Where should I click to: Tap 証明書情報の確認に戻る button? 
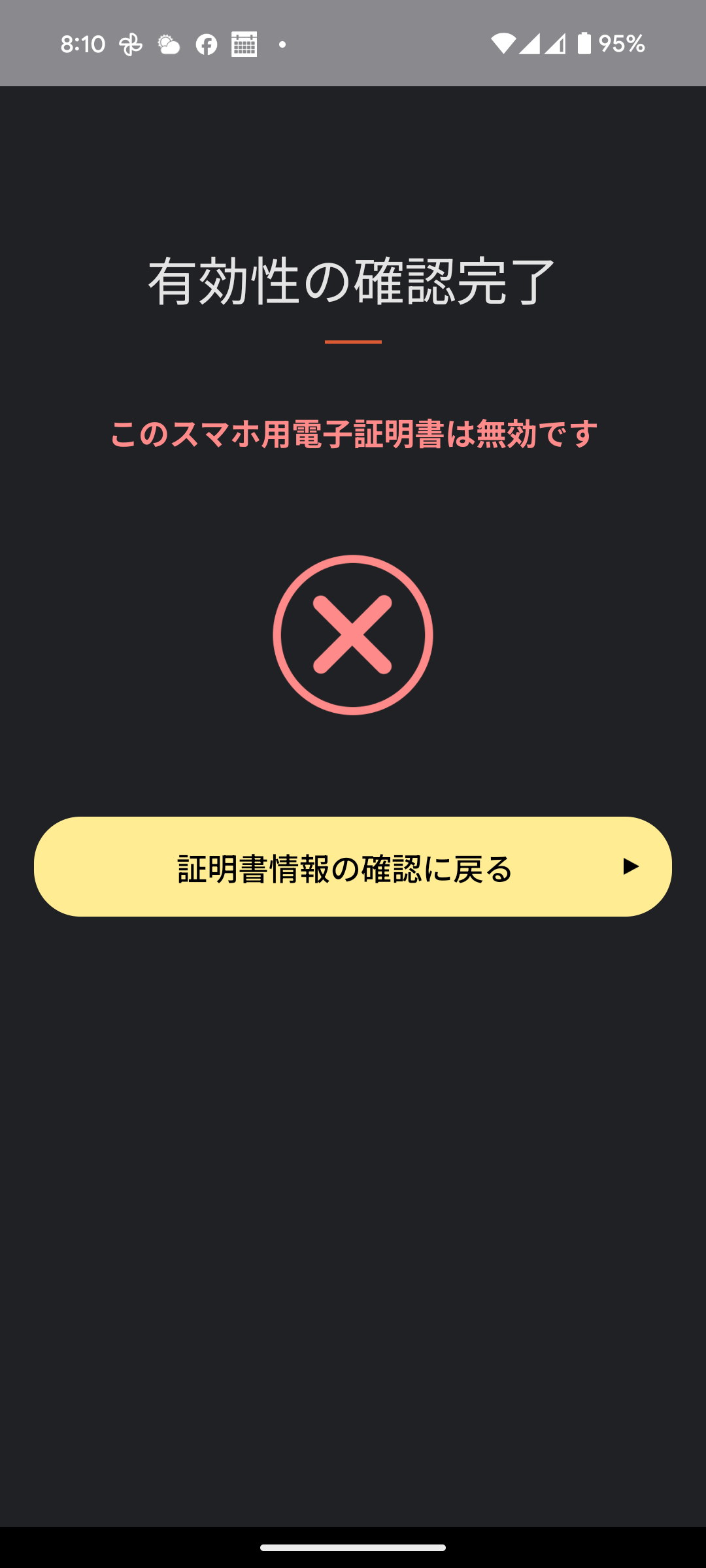click(x=353, y=866)
